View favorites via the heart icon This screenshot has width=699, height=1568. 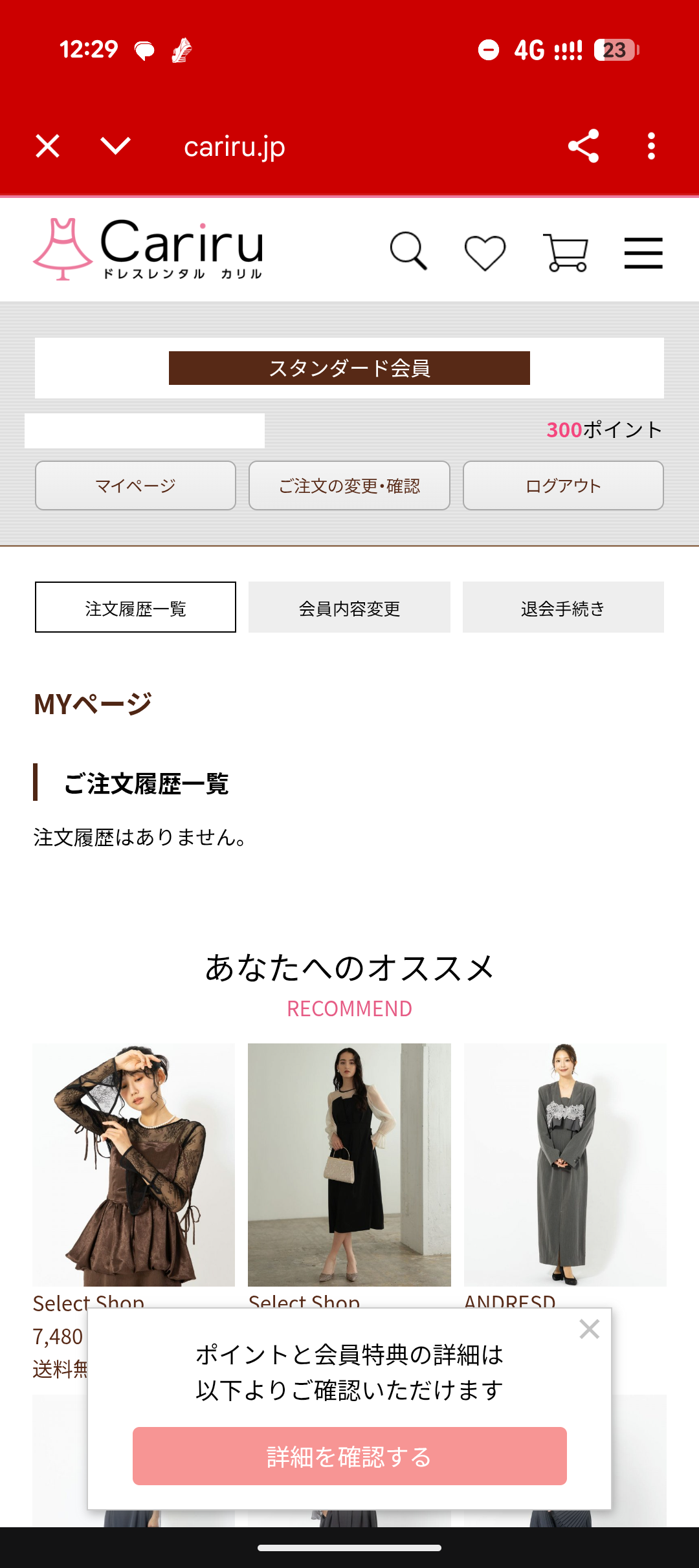coord(485,252)
